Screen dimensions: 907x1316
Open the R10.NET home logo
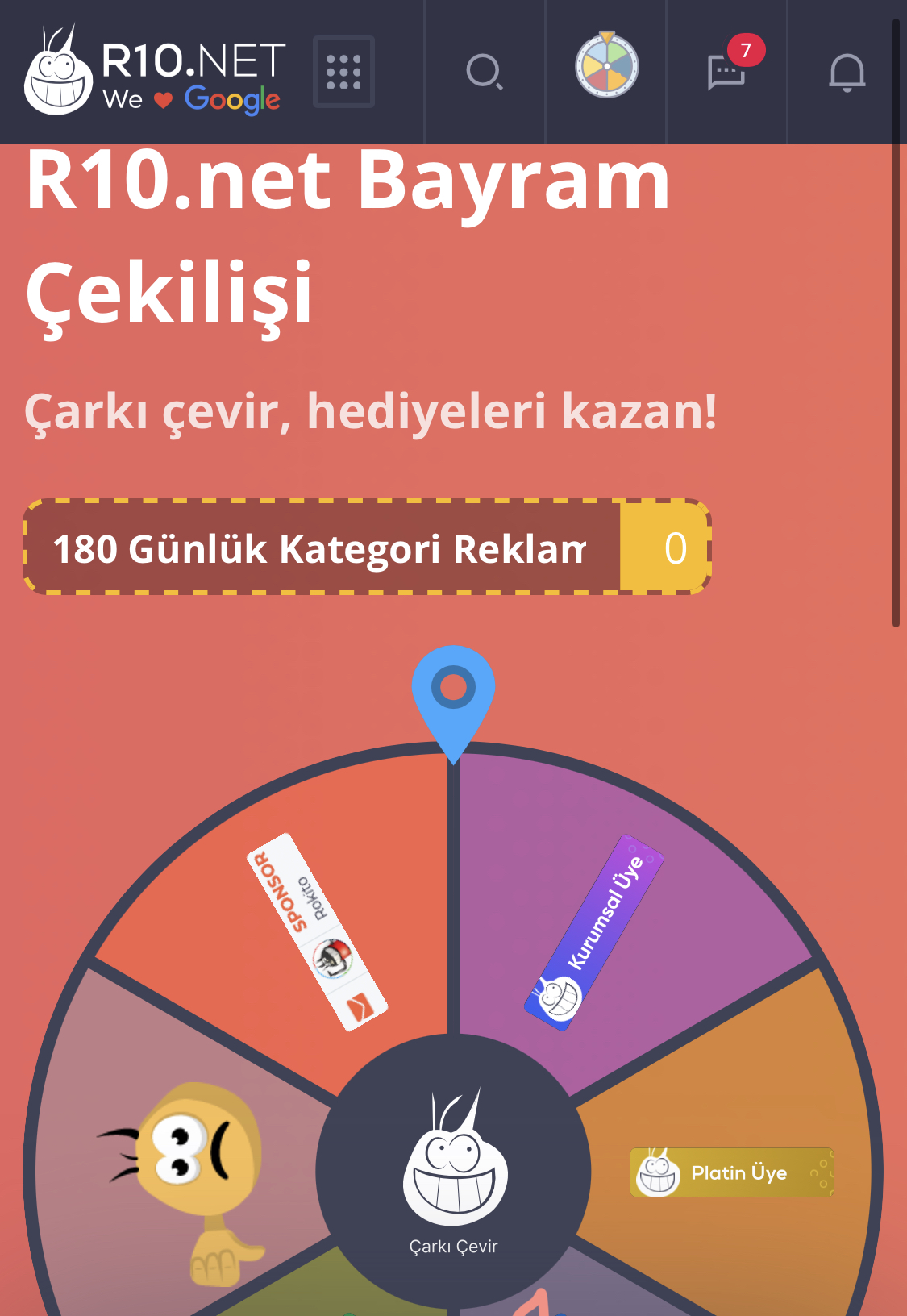point(155,71)
